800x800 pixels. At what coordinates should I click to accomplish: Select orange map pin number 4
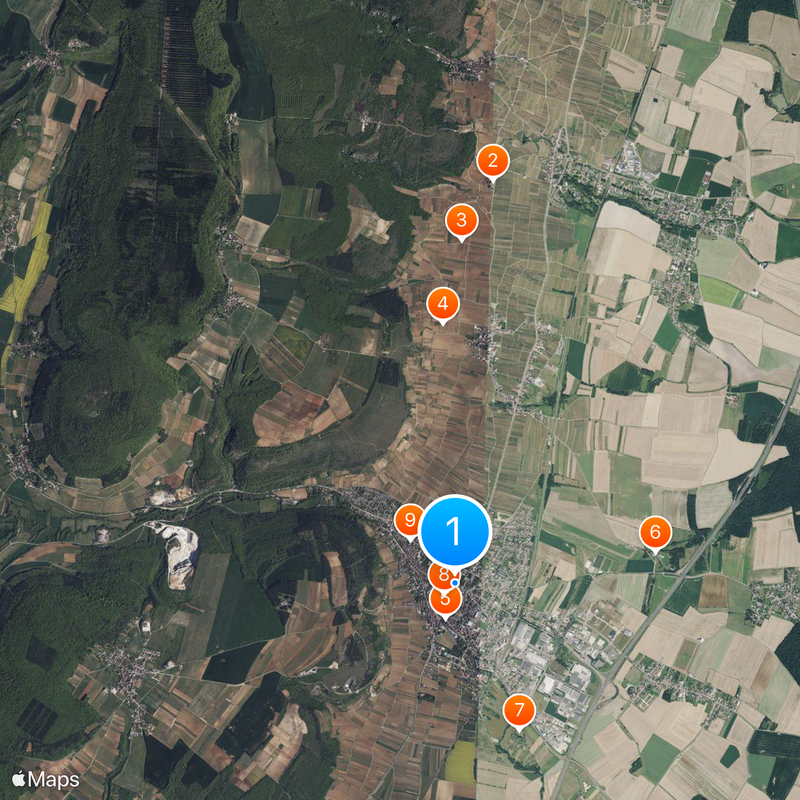point(443,303)
